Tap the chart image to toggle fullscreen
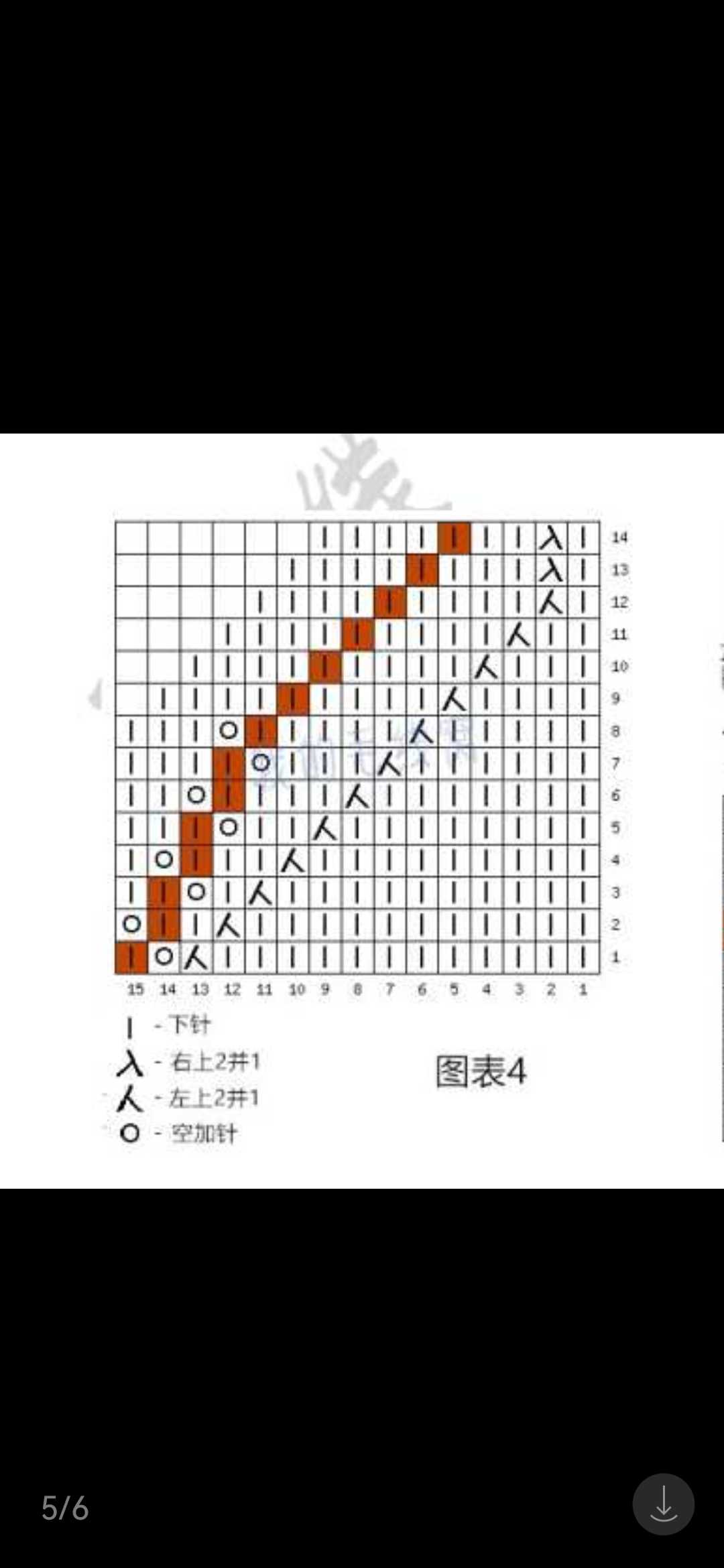 [x=362, y=811]
